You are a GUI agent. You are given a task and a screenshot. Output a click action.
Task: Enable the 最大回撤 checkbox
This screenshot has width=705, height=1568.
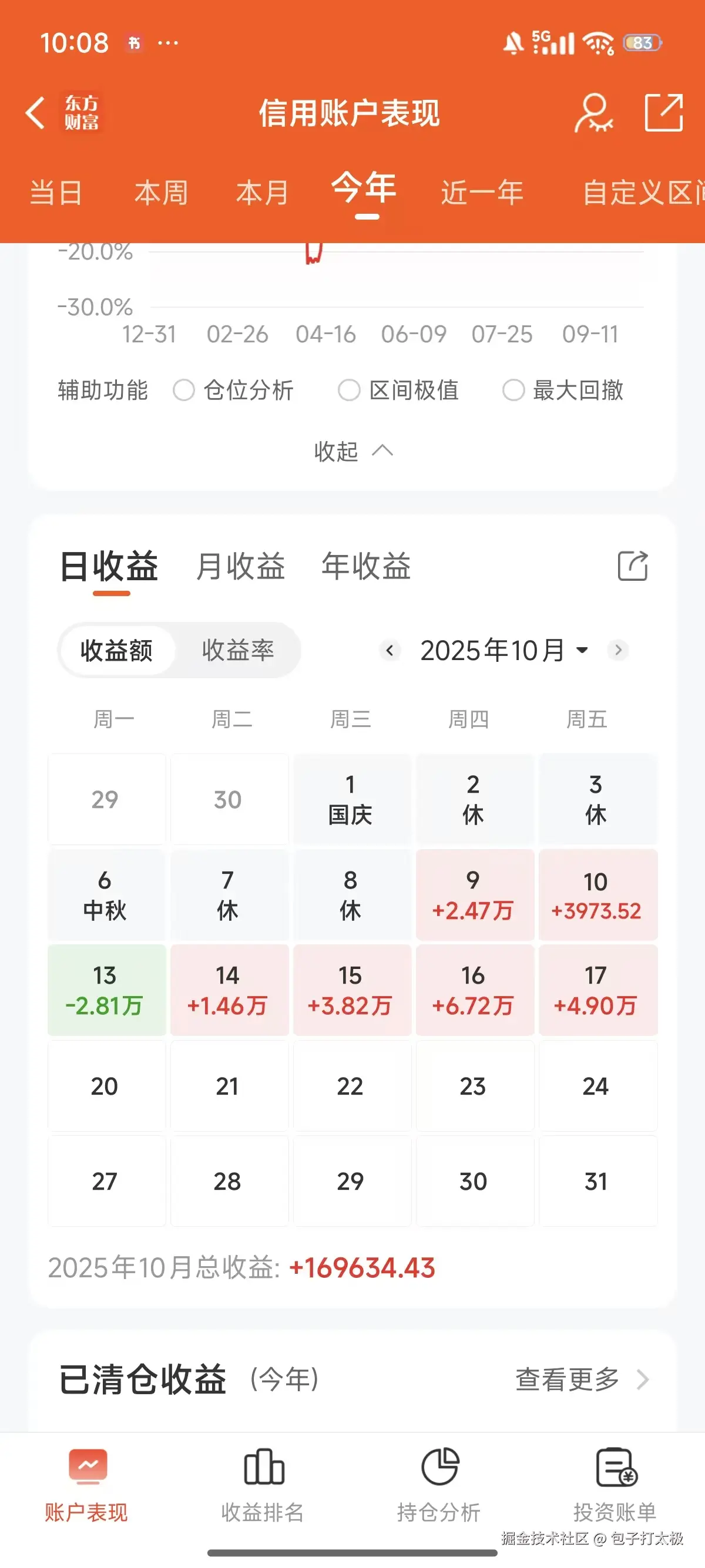pos(513,390)
